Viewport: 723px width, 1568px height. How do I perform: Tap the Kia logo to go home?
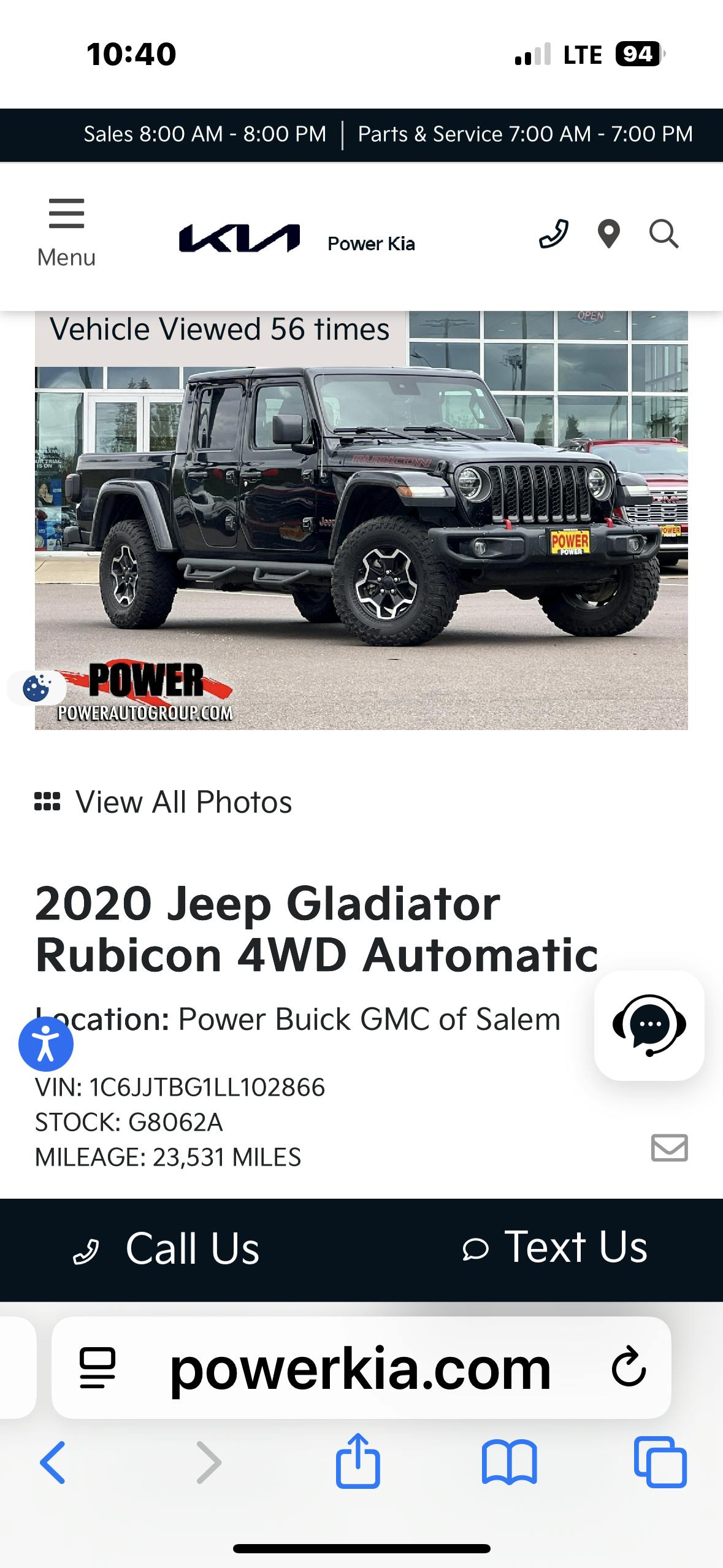pyautogui.click(x=239, y=238)
